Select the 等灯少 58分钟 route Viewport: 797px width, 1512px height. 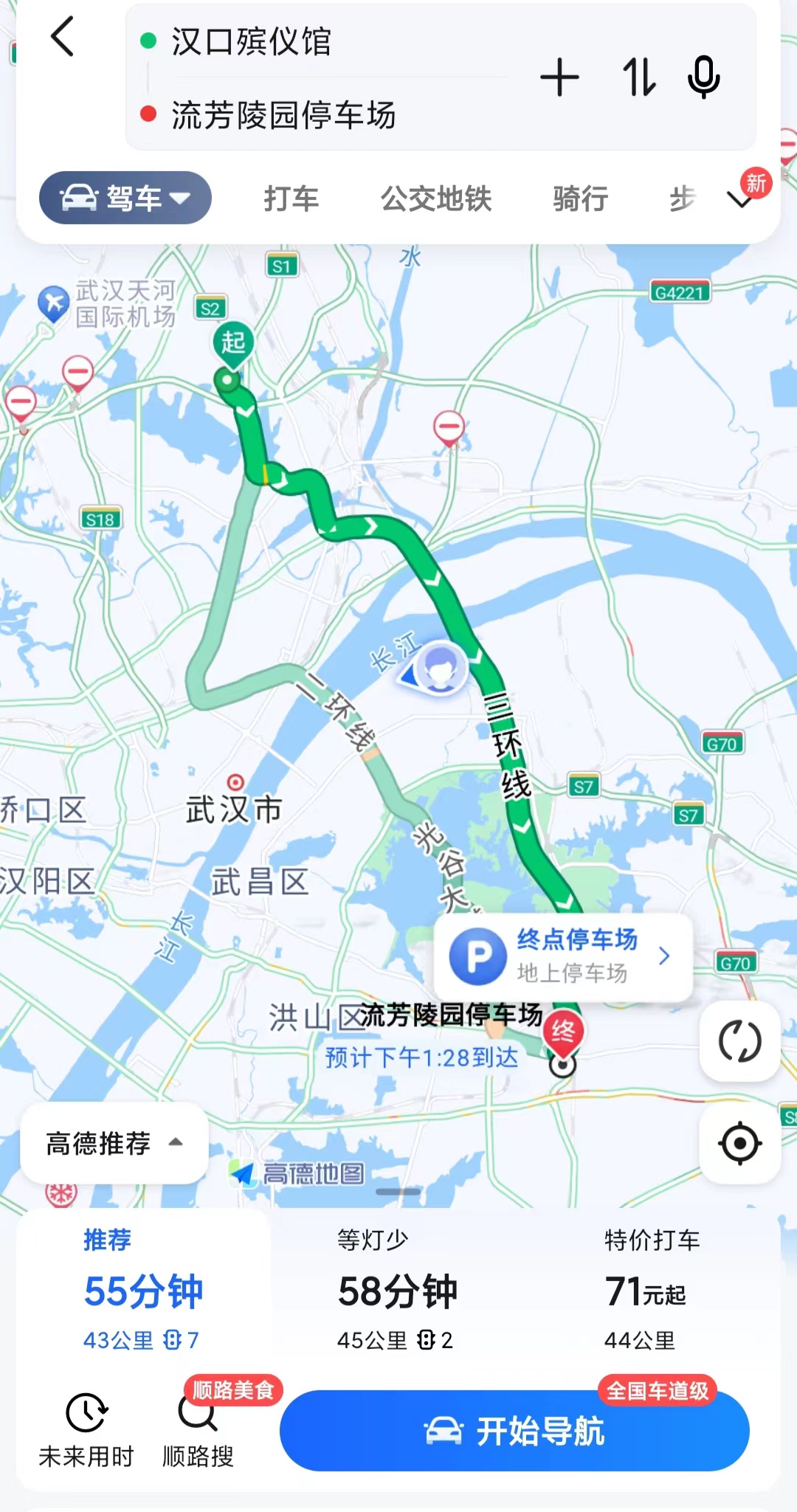point(397,1290)
